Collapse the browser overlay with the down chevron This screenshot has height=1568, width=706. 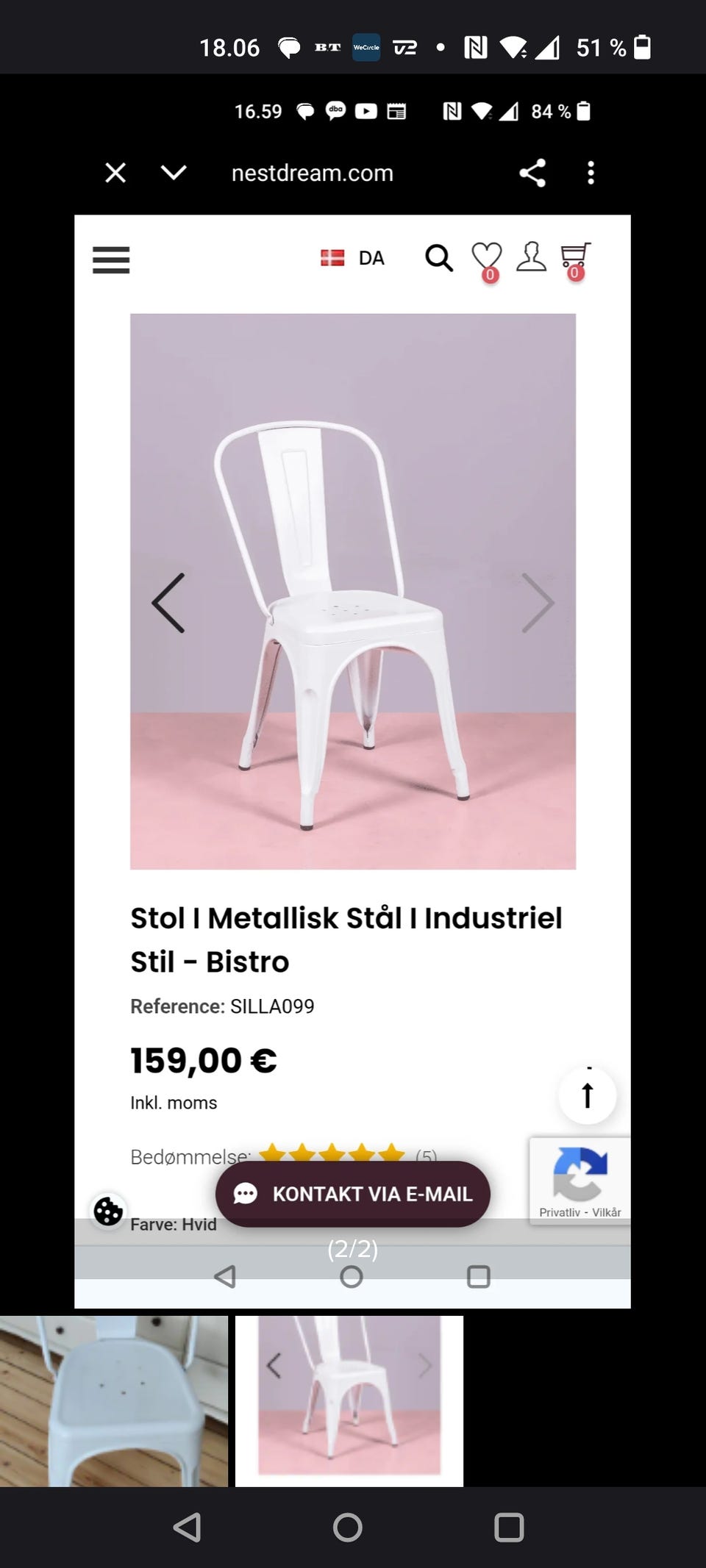[174, 172]
